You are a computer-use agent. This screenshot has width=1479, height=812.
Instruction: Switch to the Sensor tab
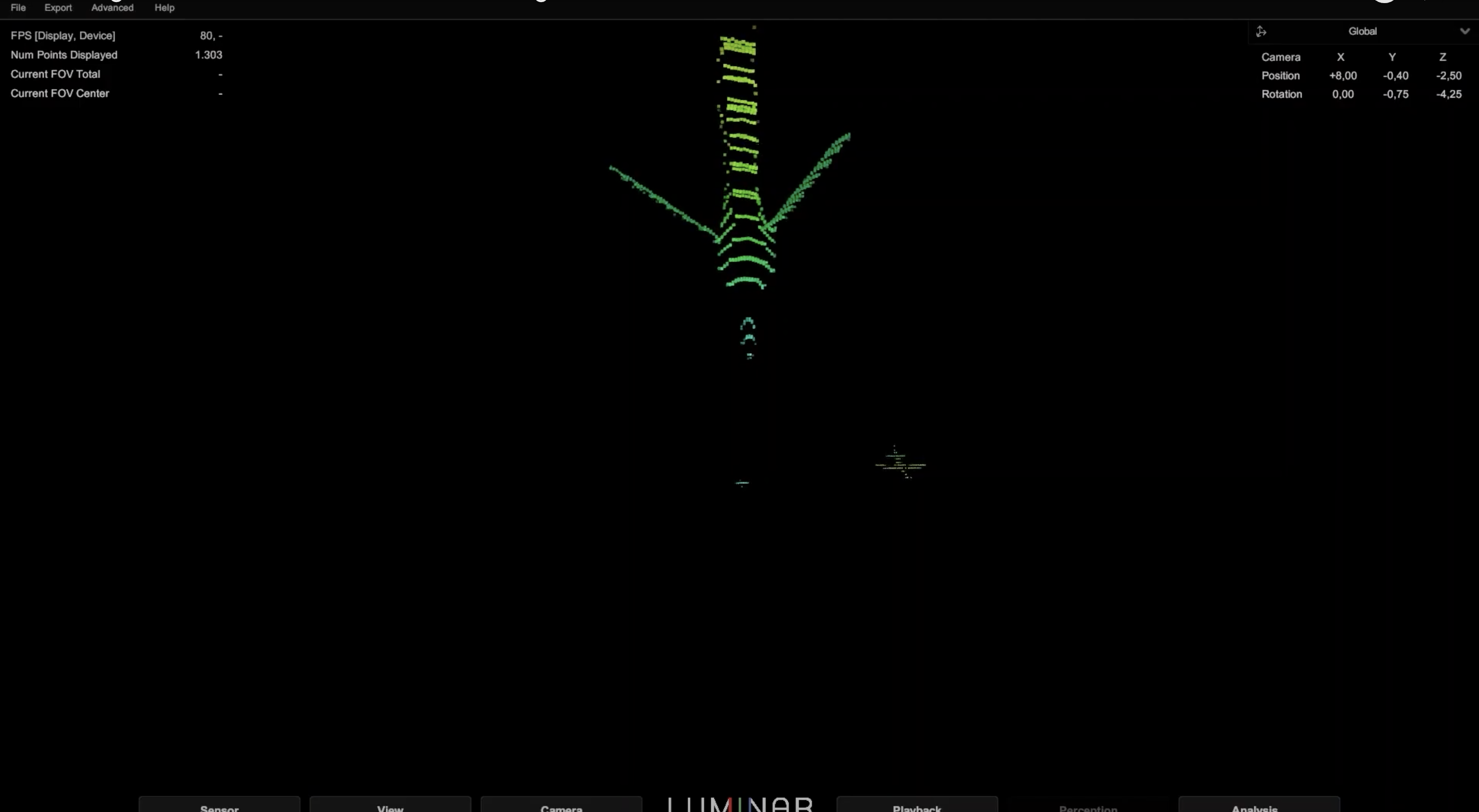pos(219,806)
